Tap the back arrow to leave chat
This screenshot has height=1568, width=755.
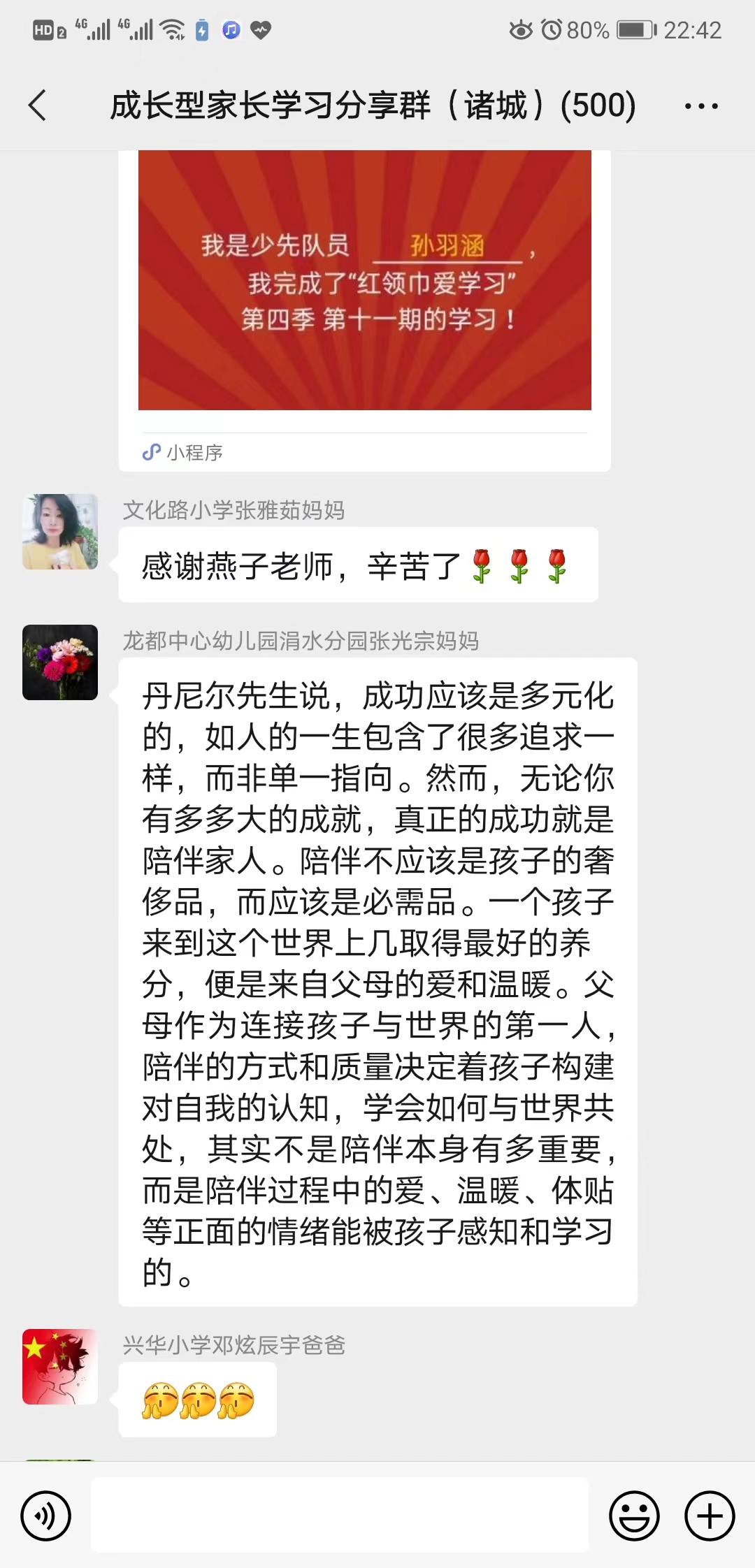(36, 105)
